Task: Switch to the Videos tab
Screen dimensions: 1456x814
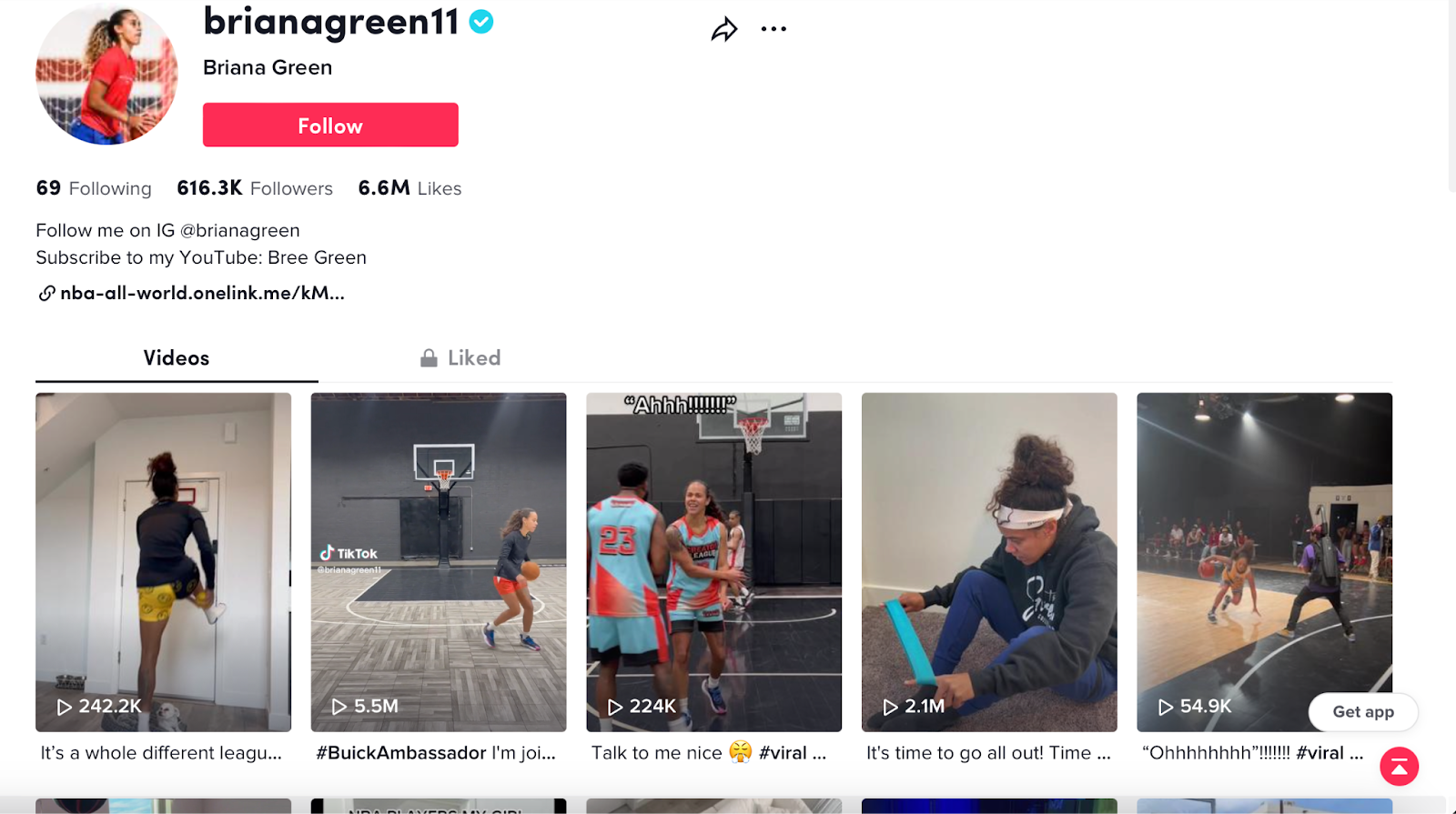Action: [176, 358]
